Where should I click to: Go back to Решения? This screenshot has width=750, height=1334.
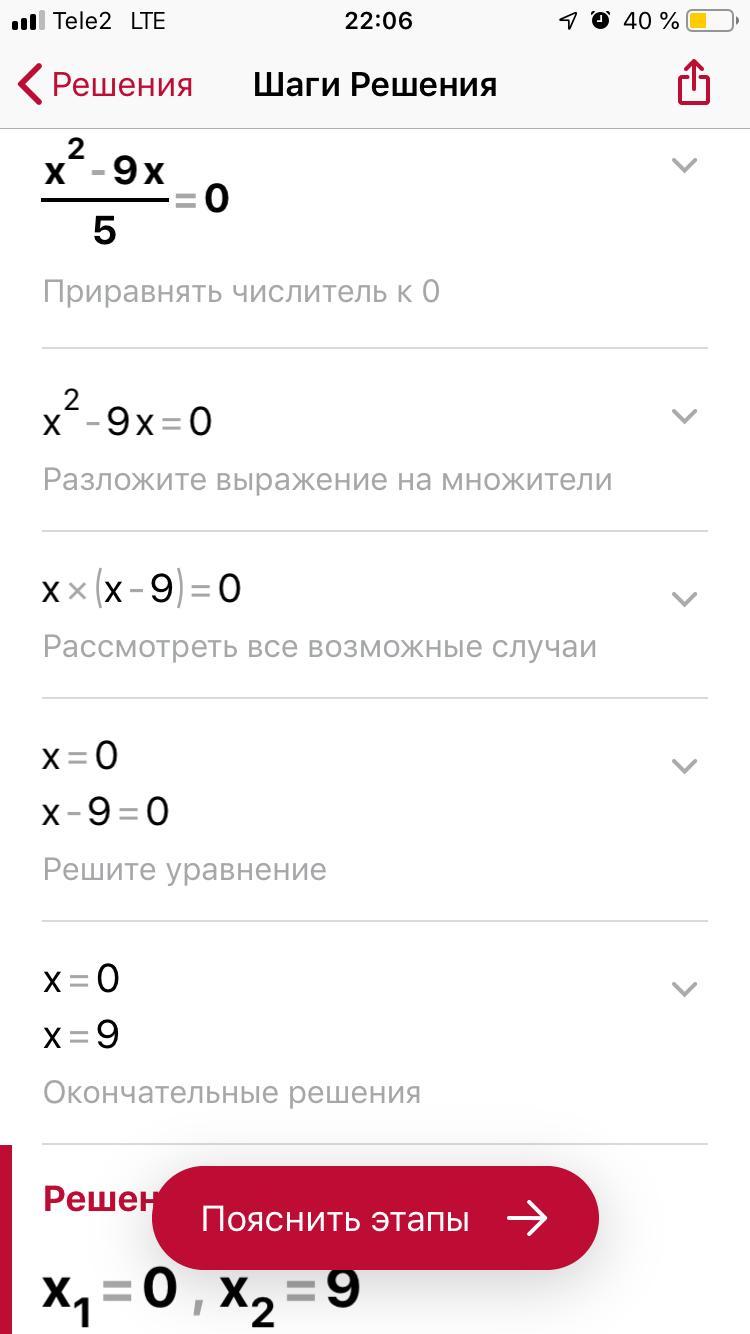(x=105, y=84)
